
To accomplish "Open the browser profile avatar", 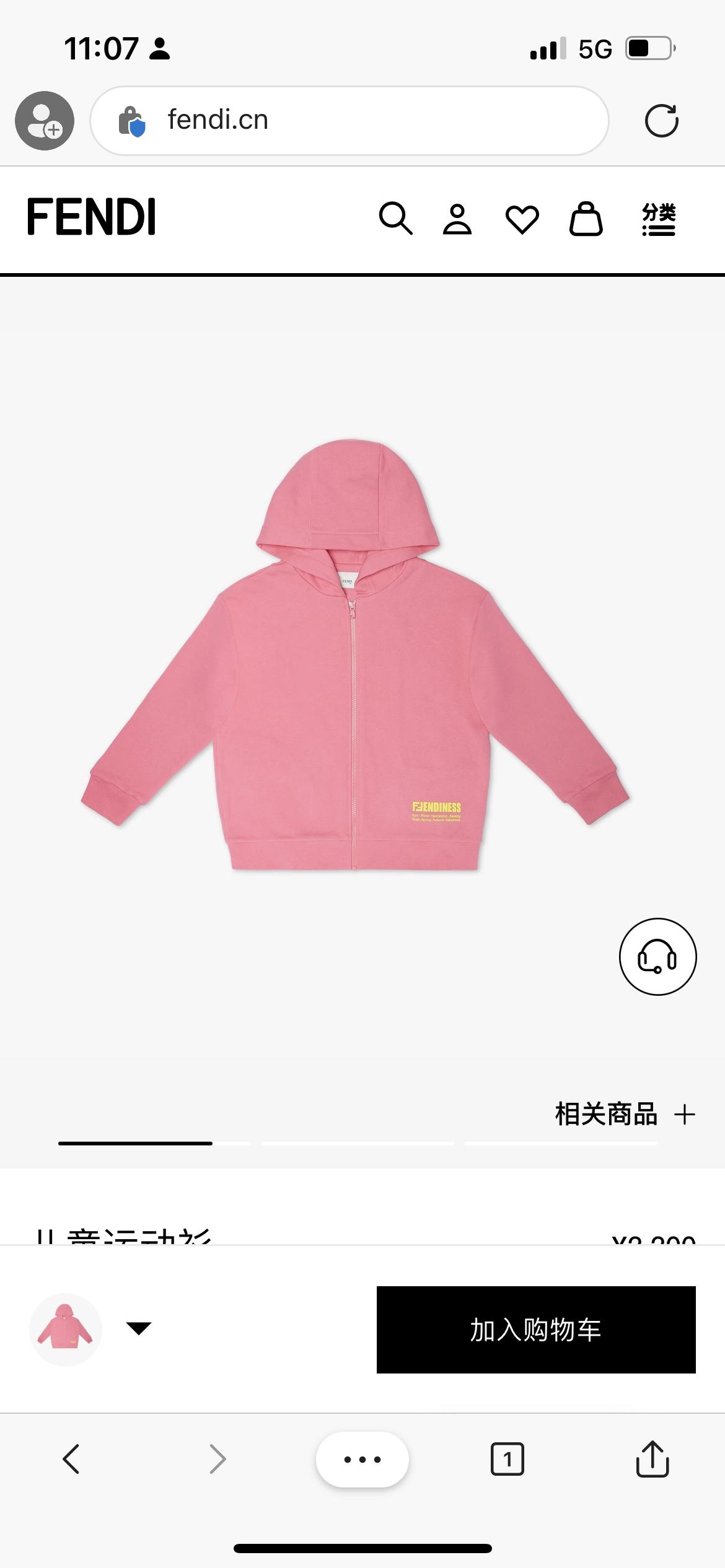I will point(45,121).
